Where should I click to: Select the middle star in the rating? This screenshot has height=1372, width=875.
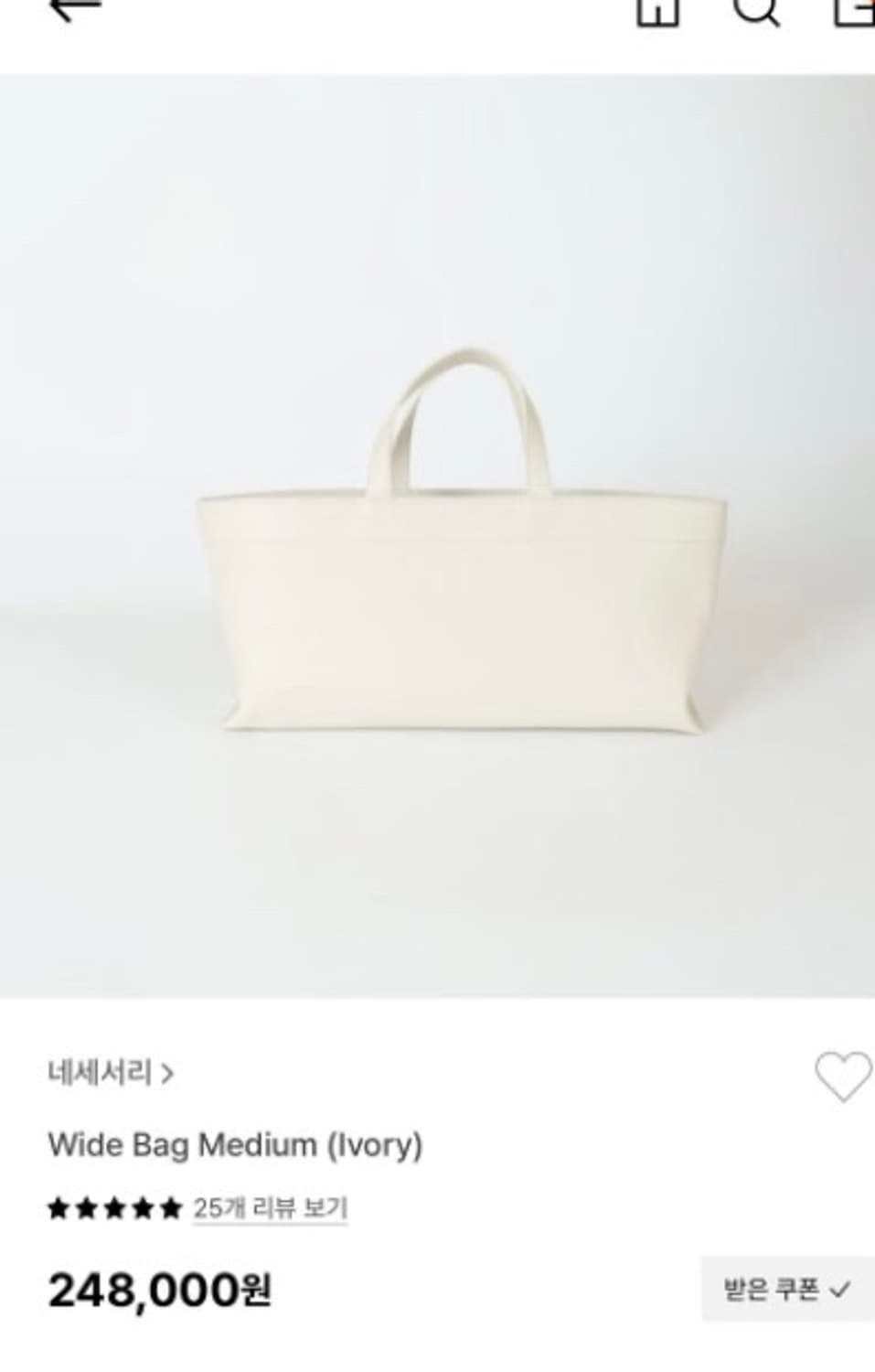point(114,1207)
